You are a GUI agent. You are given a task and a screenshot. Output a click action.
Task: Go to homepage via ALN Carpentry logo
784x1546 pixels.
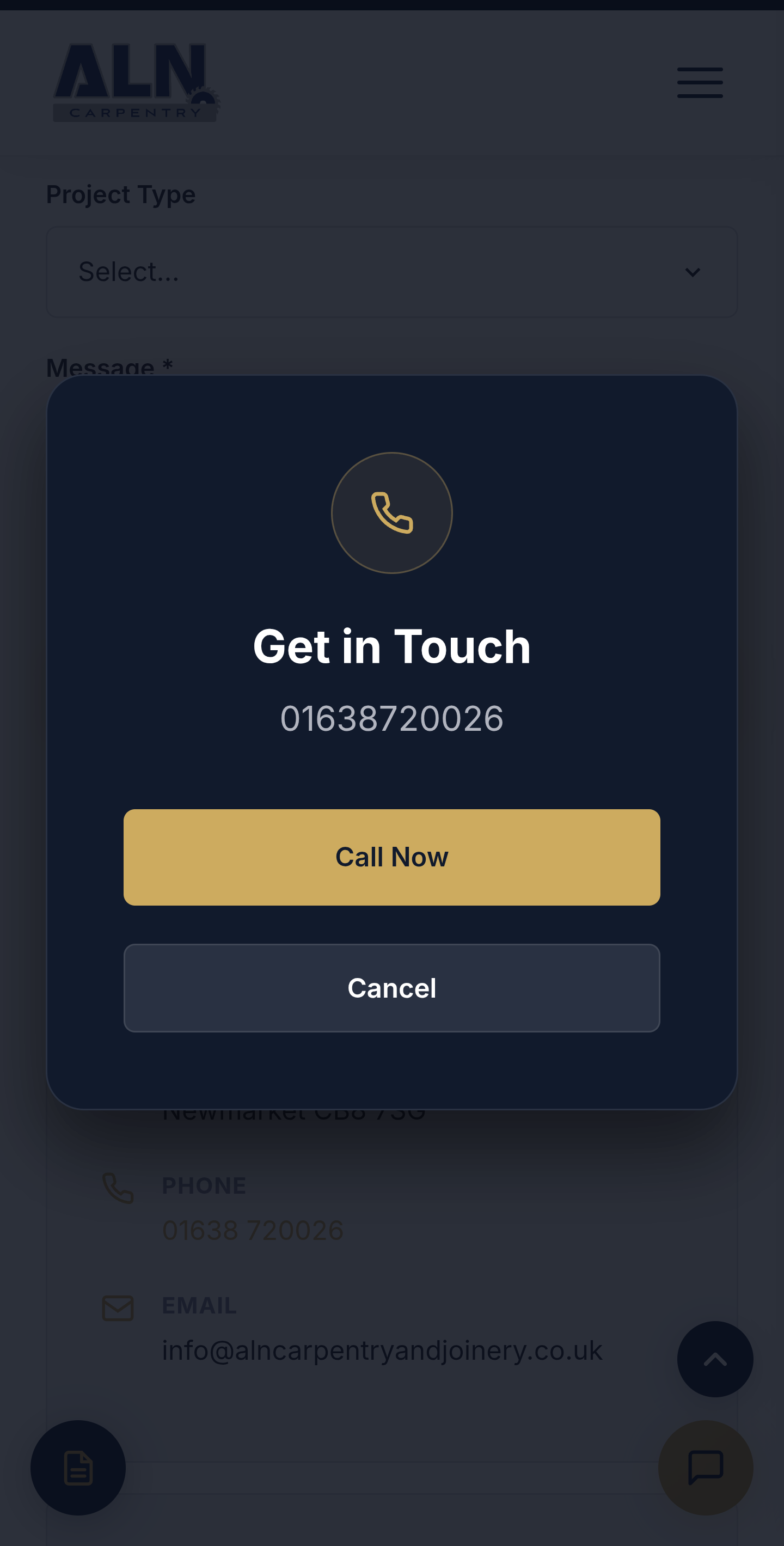(136, 83)
